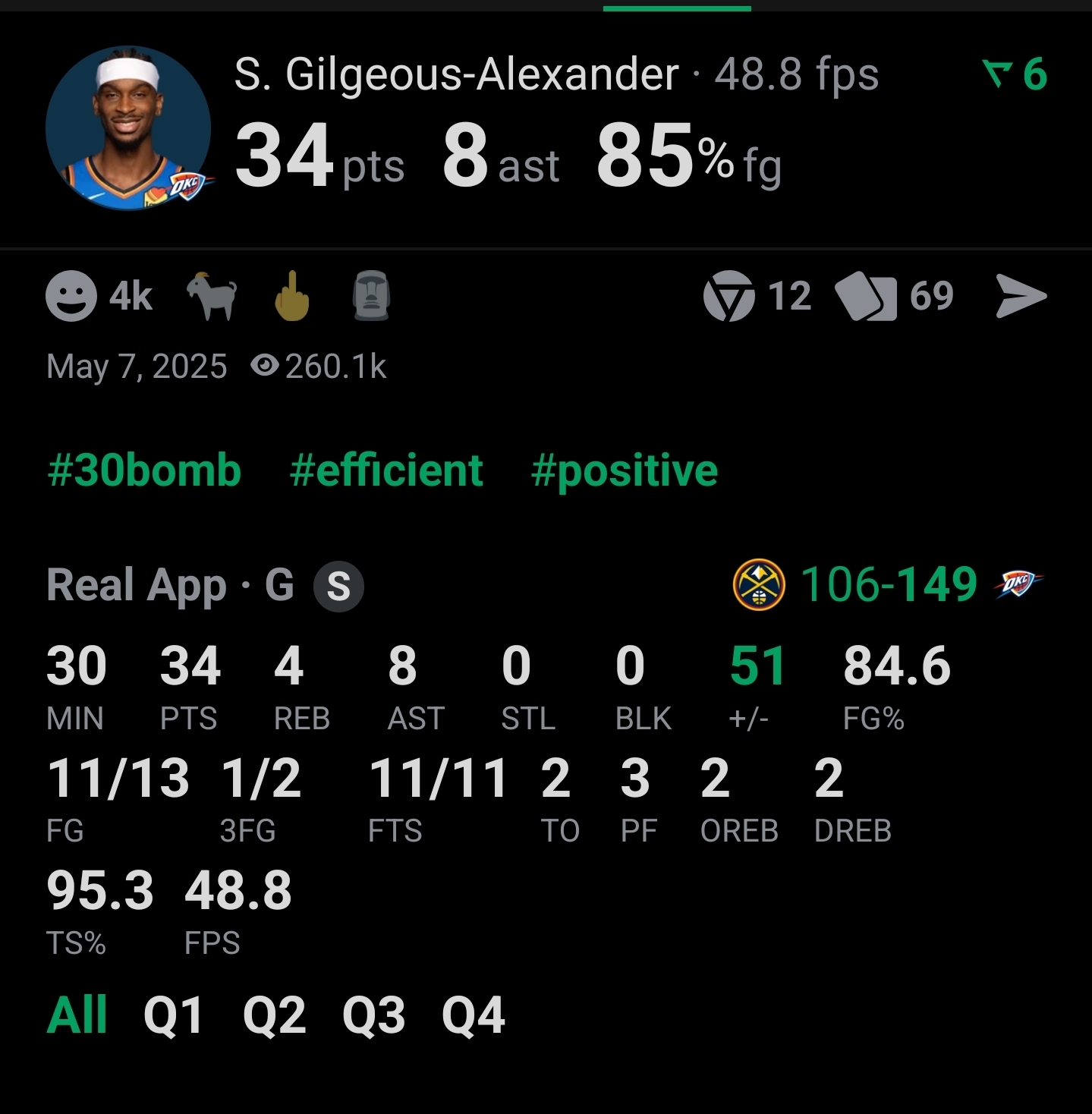This screenshot has width=1092, height=1114.
Task: React with the goat emoji
Action: coord(212,296)
